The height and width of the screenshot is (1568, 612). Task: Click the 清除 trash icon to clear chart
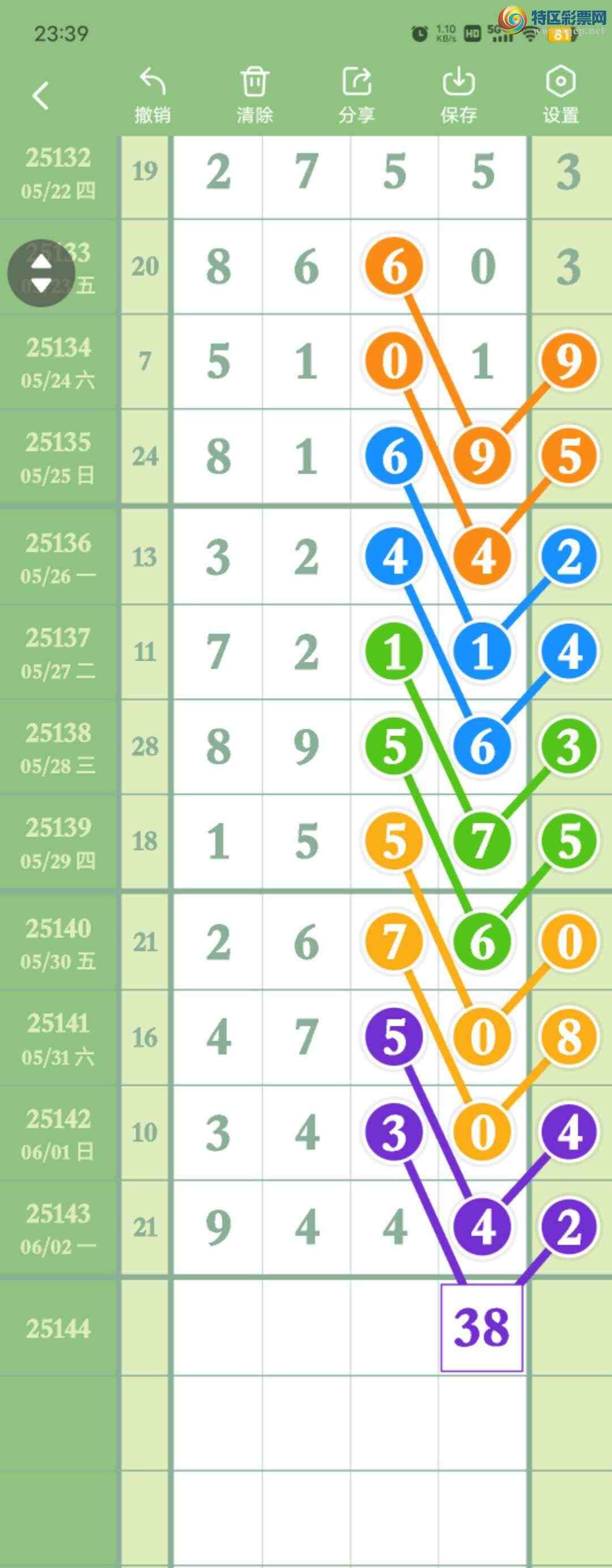click(x=256, y=81)
